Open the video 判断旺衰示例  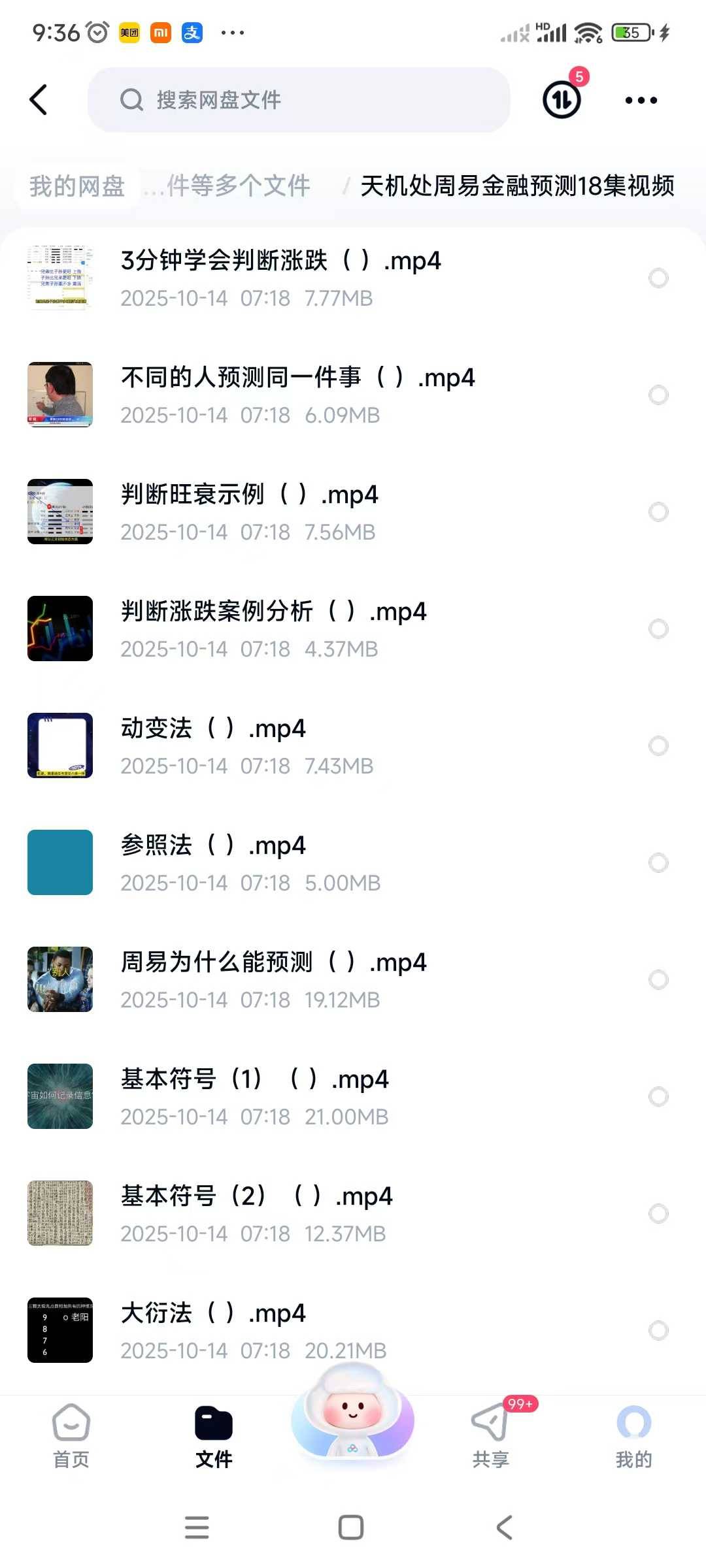click(250, 495)
